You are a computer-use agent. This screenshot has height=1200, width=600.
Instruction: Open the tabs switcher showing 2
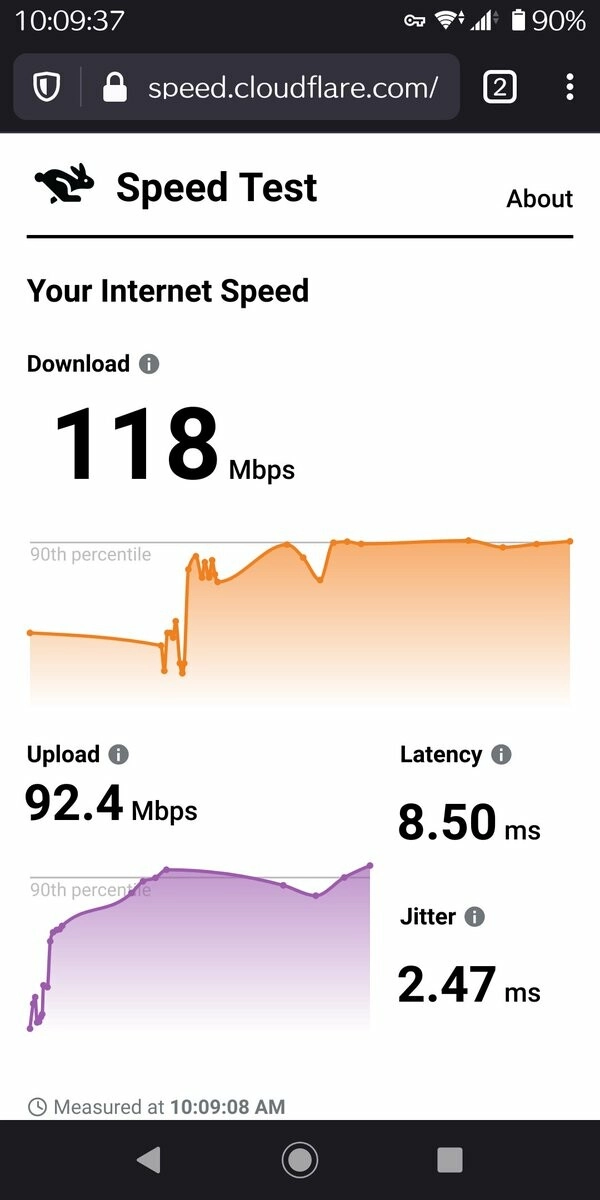[499, 88]
